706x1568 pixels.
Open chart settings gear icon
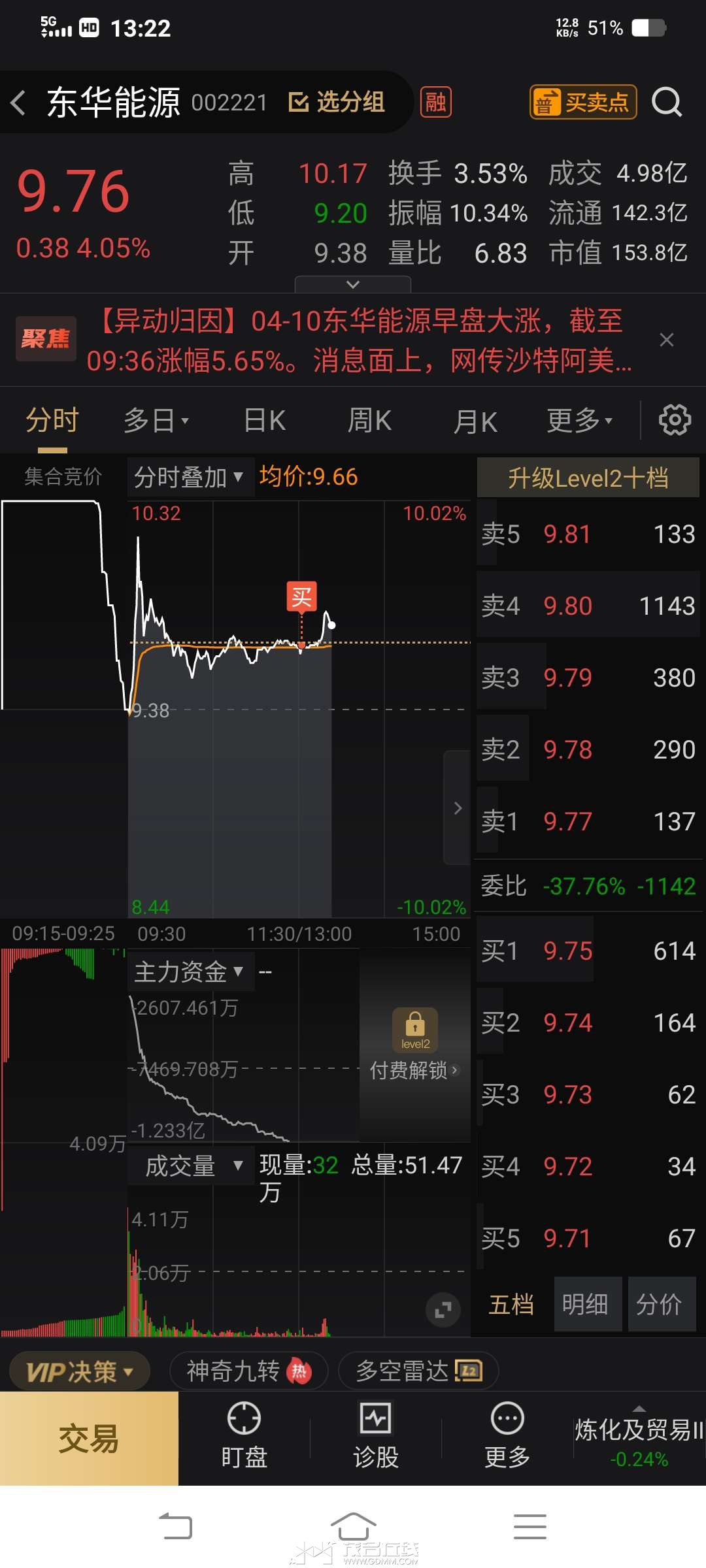point(675,420)
